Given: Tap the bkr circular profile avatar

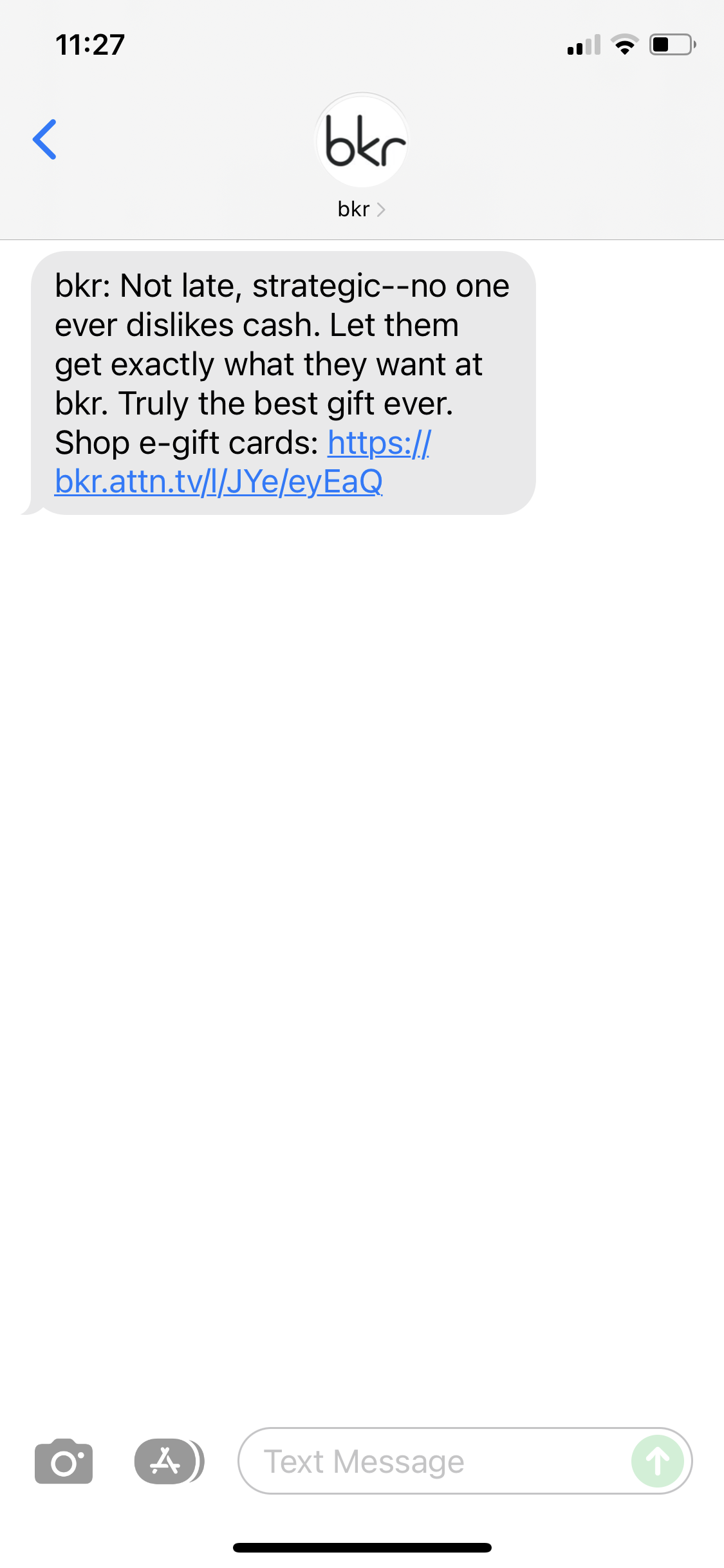Looking at the screenshot, I should [x=362, y=140].
